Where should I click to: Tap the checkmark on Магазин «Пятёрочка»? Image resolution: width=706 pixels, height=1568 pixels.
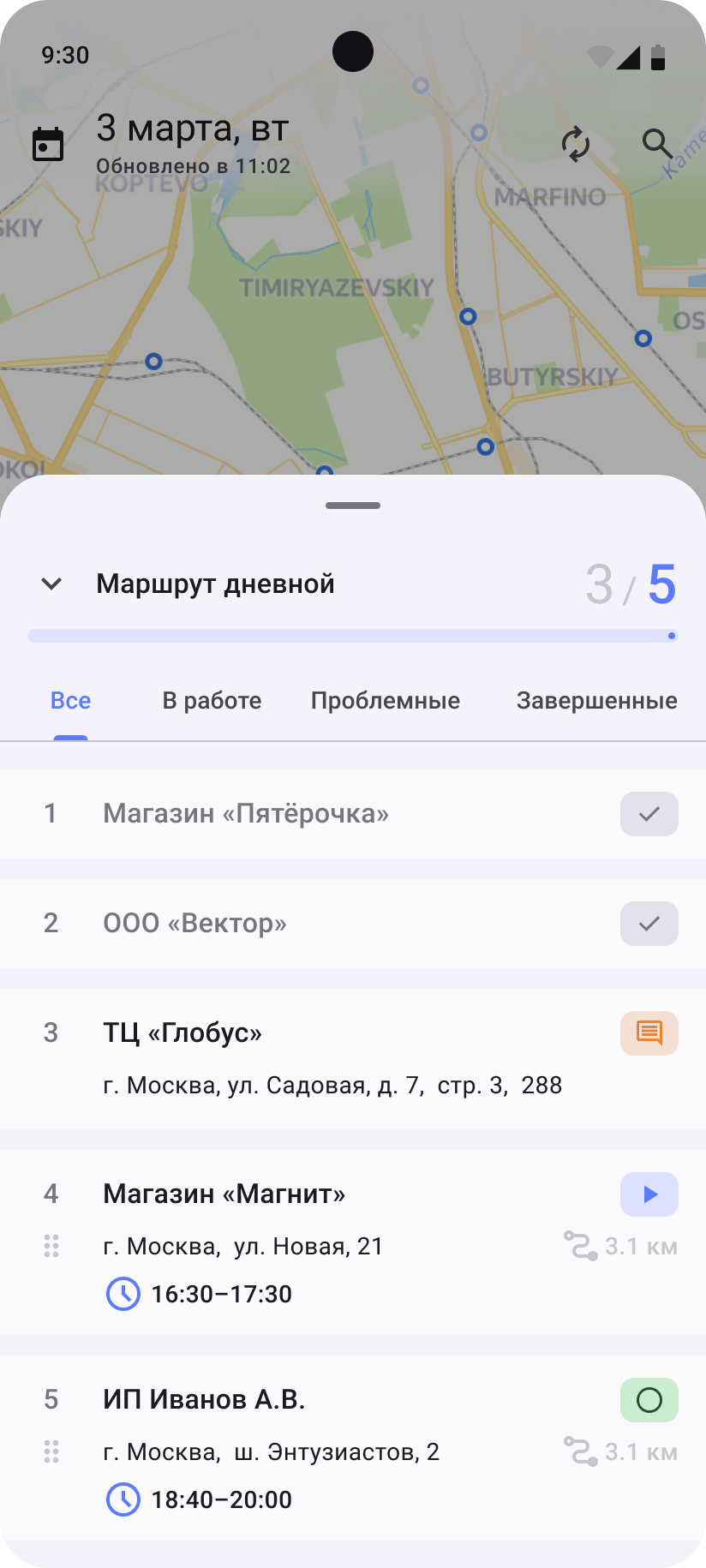pos(649,813)
